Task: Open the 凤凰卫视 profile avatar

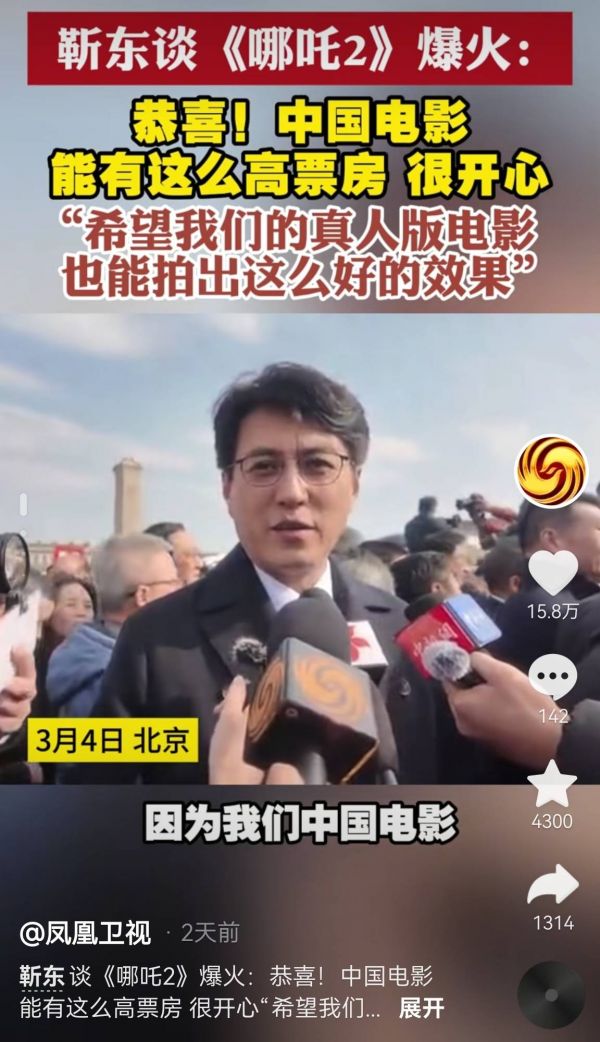Action: tap(551, 470)
